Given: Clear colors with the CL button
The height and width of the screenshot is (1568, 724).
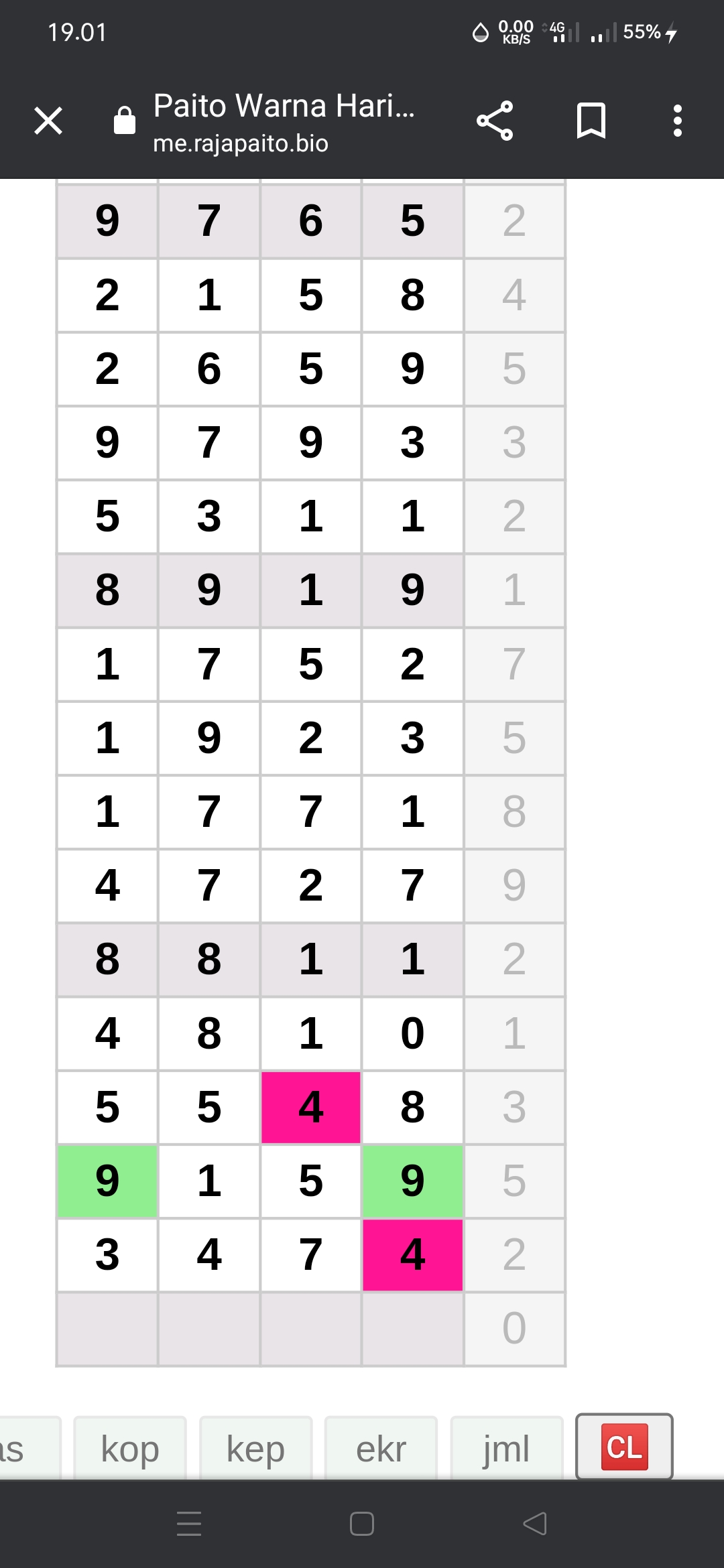Looking at the screenshot, I should point(624,1447).
